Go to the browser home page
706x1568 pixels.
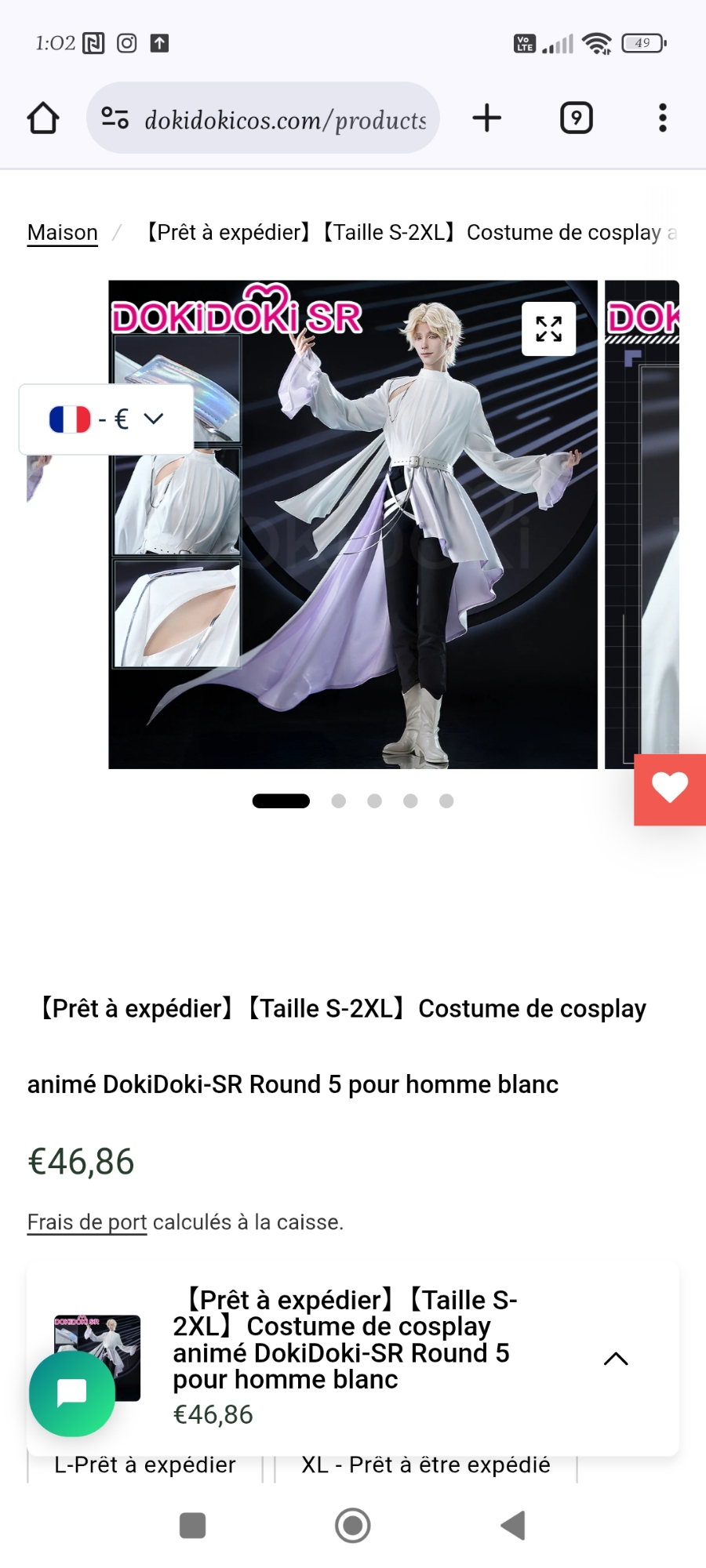pyautogui.click(x=43, y=118)
